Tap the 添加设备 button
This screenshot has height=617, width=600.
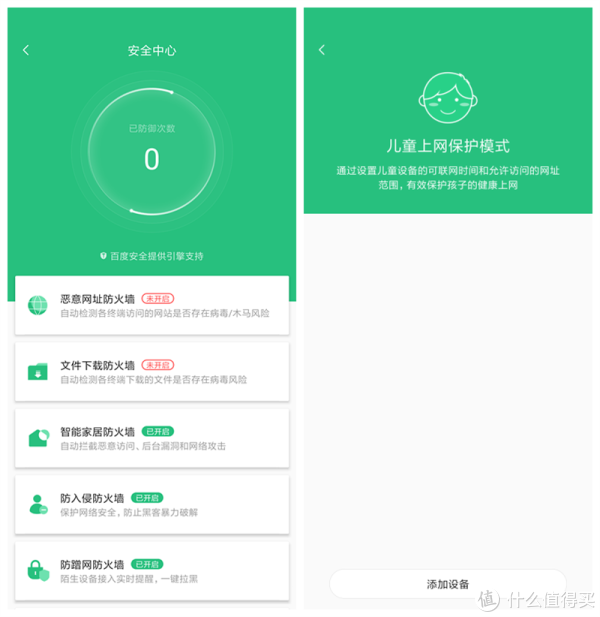(447, 584)
